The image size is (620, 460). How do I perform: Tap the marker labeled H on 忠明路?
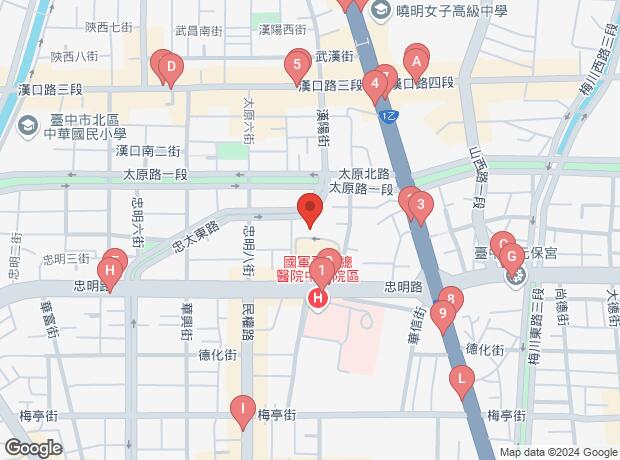pyautogui.click(x=112, y=269)
